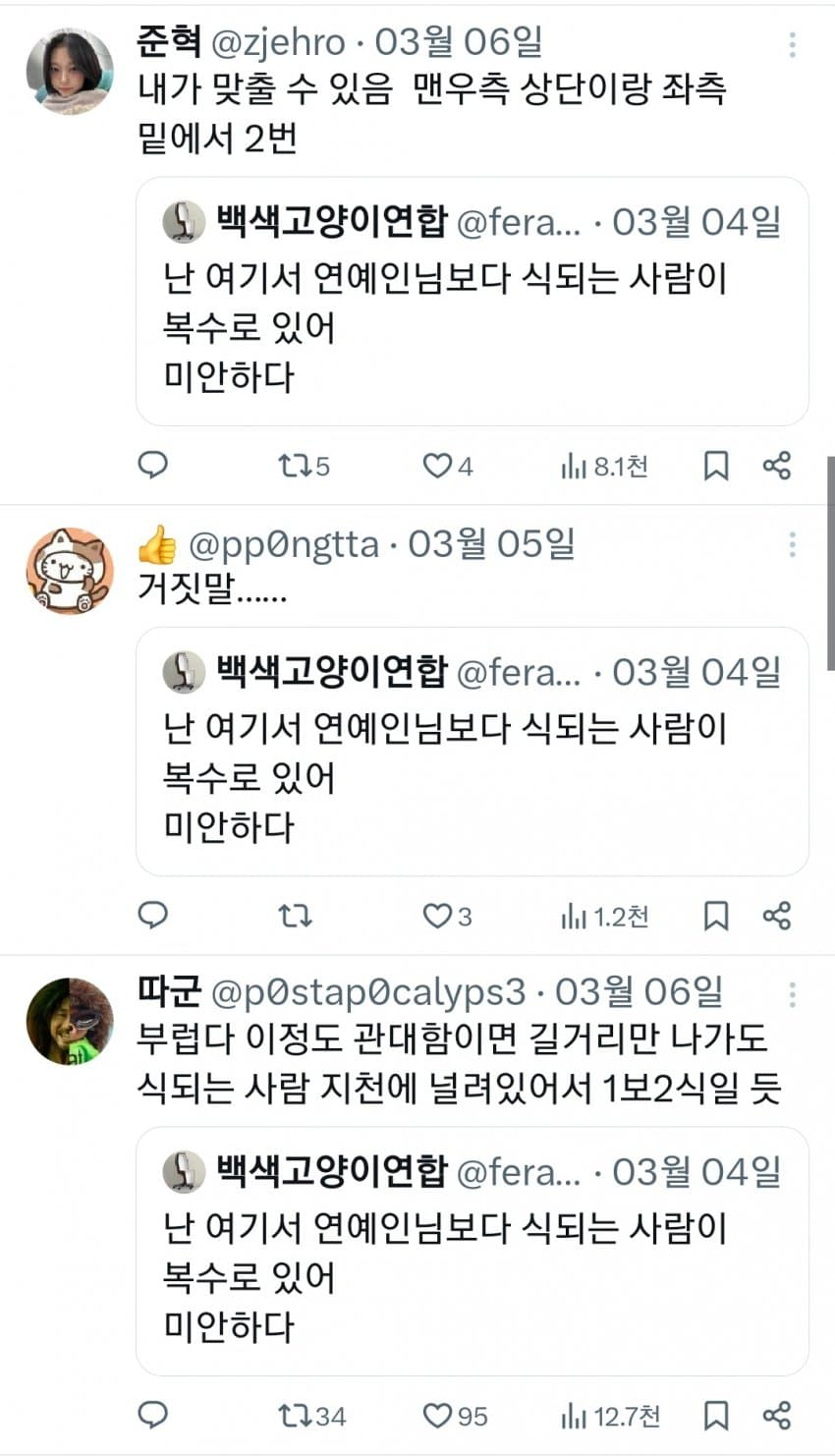Open the overflow menu on 따군's post

792,995
